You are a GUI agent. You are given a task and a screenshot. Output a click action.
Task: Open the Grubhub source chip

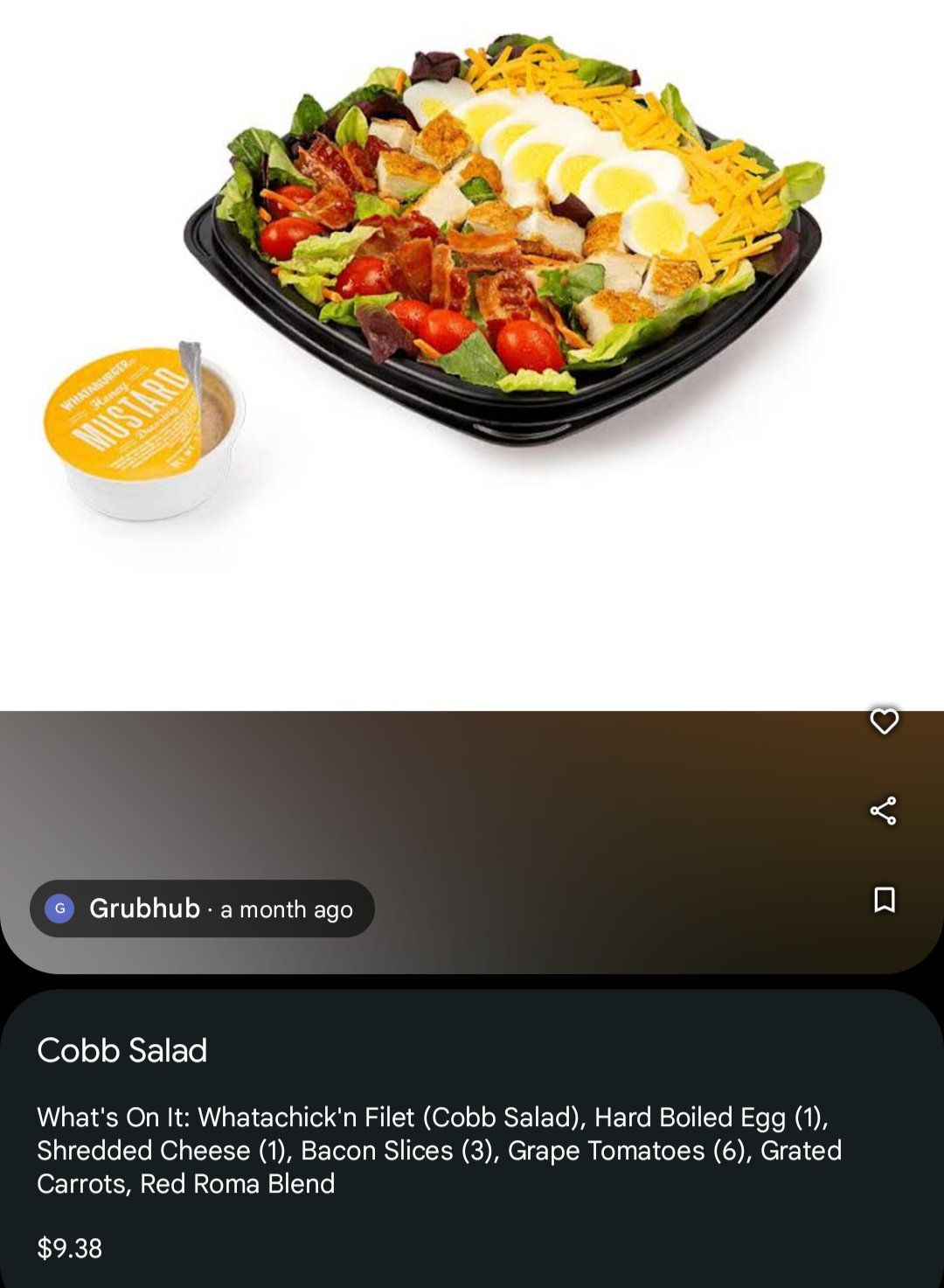pos(201,909)
